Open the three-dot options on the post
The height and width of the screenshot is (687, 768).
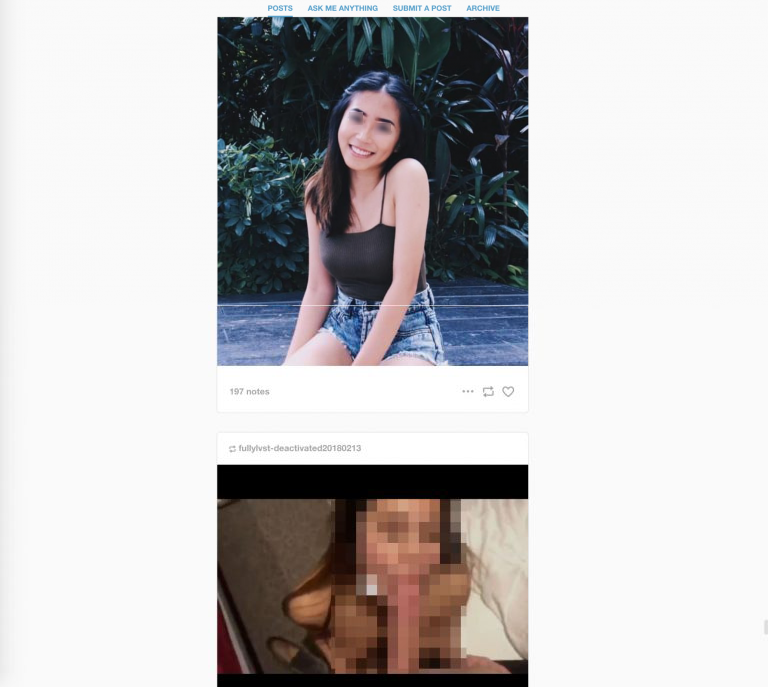point(467,392)
